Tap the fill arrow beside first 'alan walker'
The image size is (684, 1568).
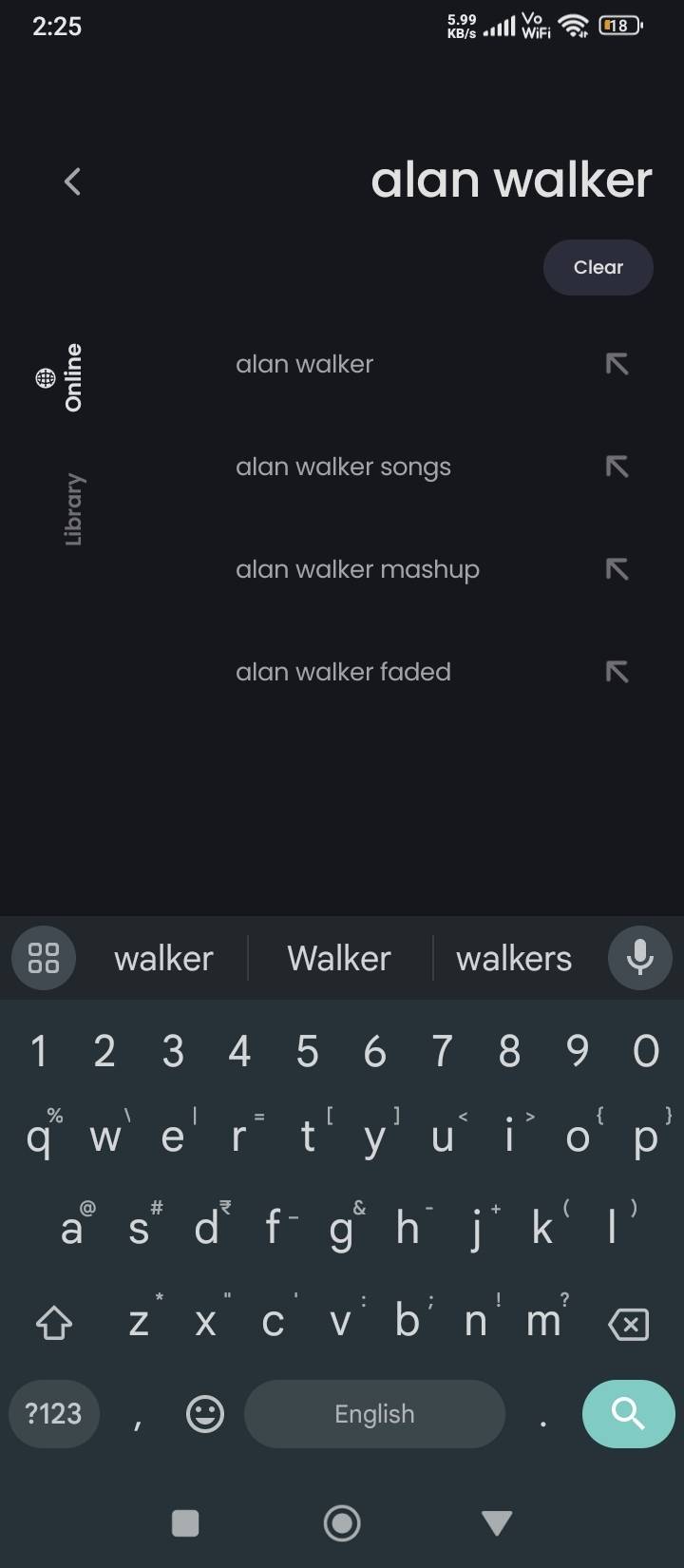click(x=617, y=364)
